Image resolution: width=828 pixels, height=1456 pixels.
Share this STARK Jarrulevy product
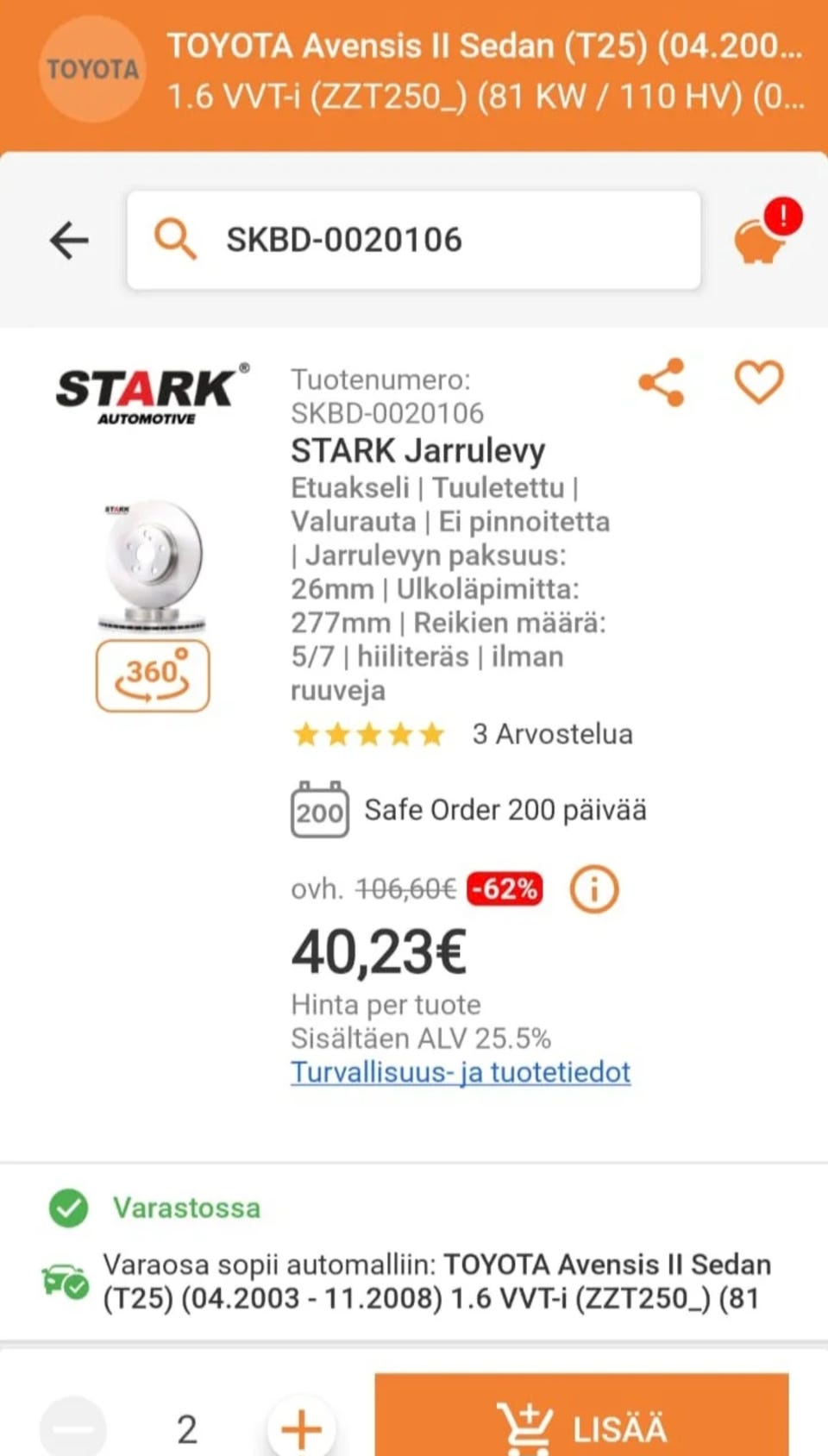(662, 382)
